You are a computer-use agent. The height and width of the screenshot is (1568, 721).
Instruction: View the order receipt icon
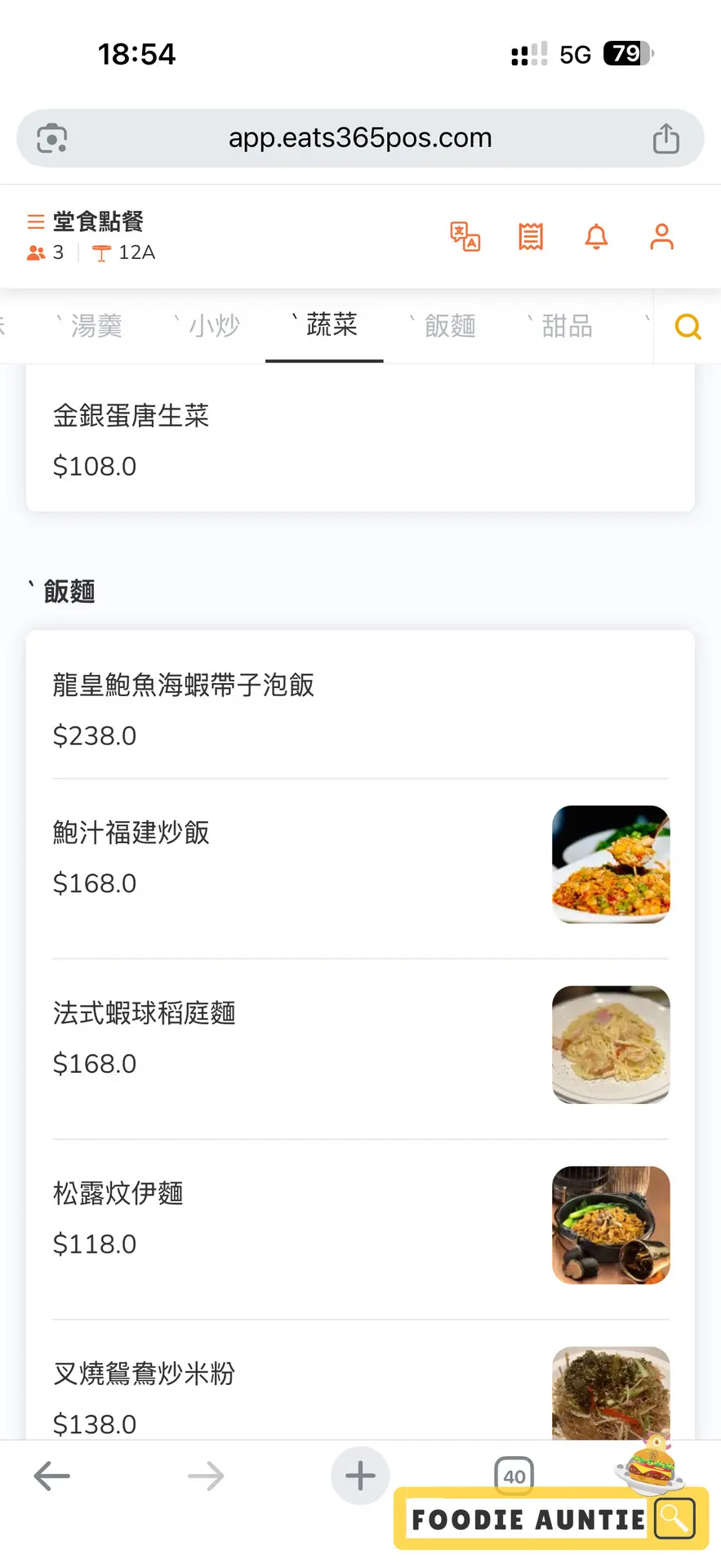click(x=531, y=237)
